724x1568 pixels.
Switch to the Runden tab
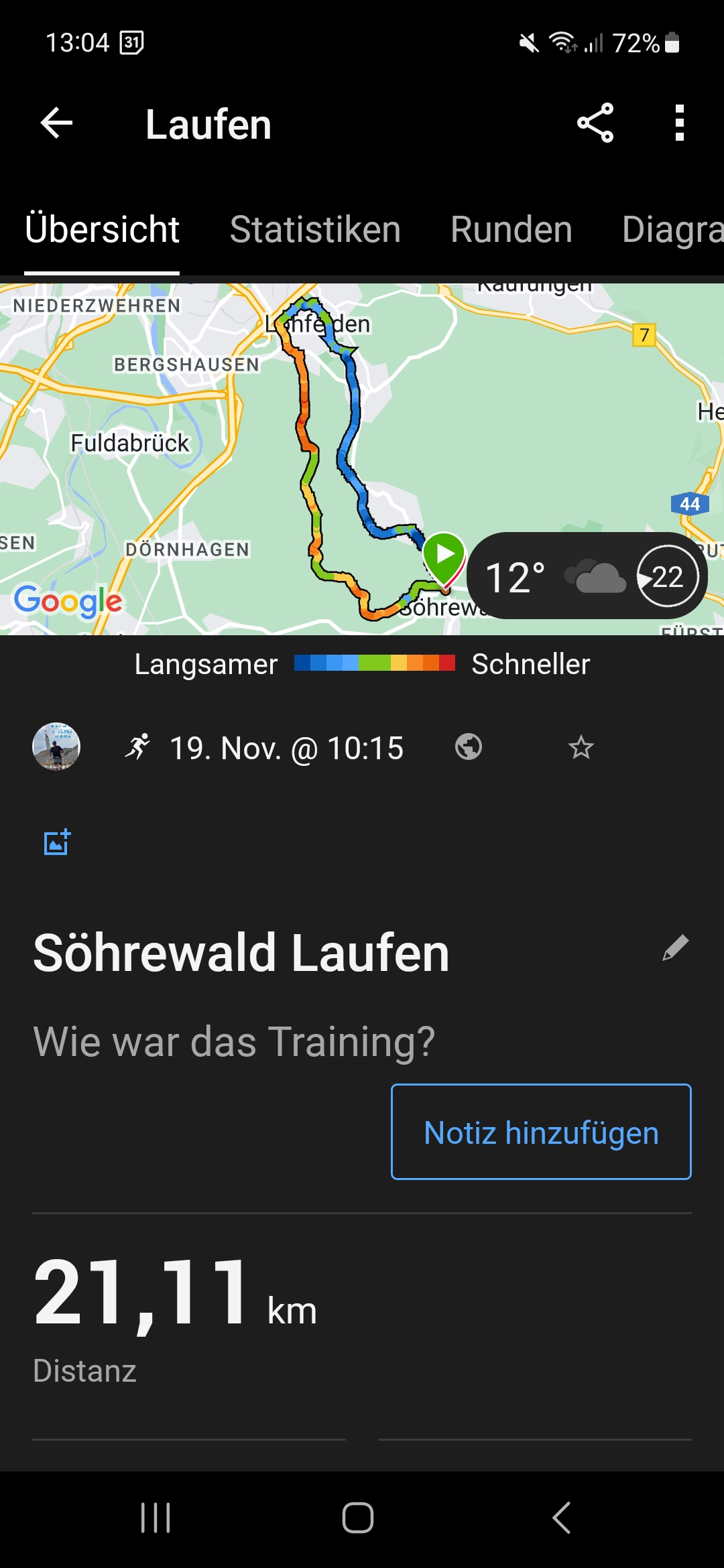point(511,229)
